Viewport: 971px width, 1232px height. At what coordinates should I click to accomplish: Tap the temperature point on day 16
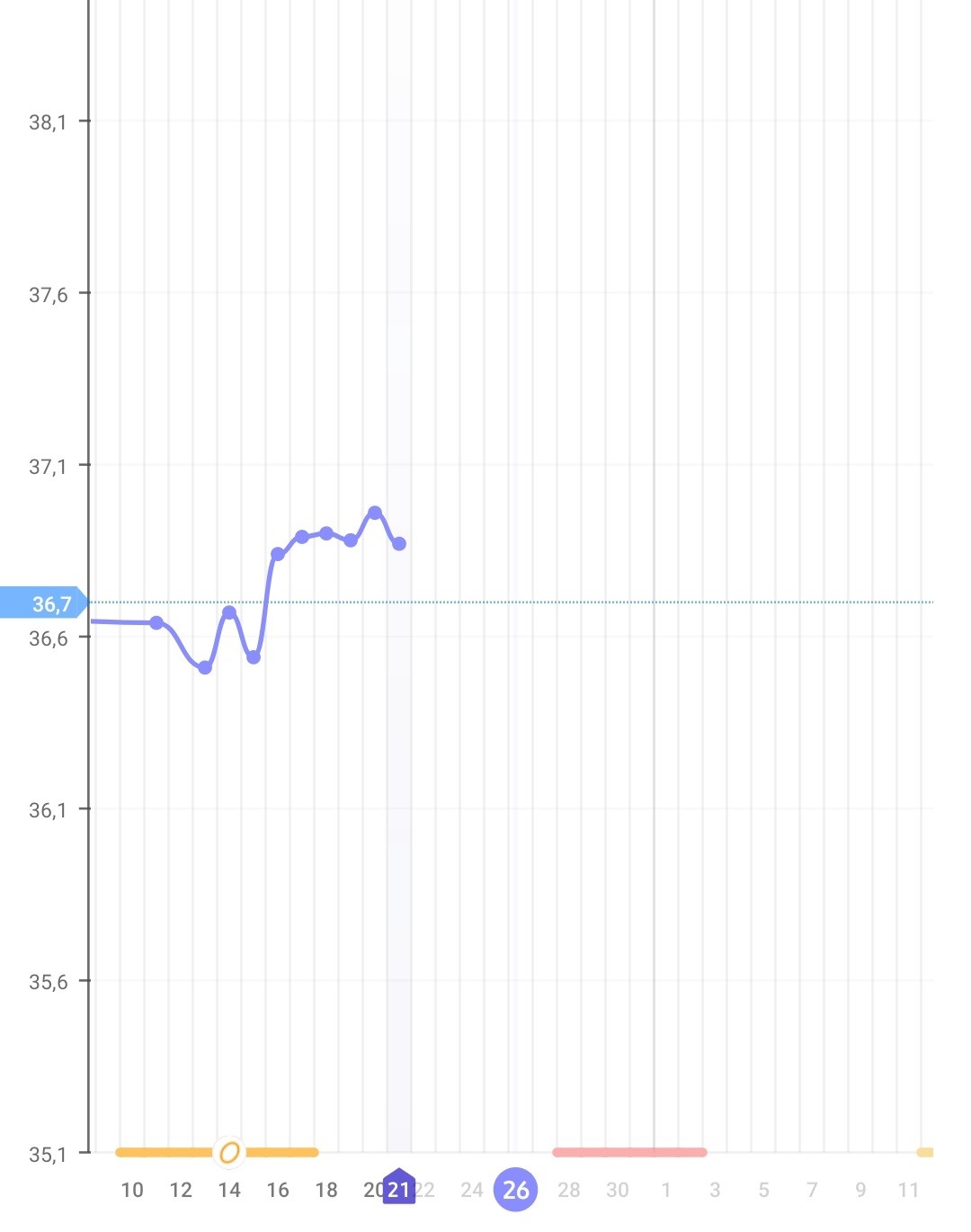coord(278,554)
